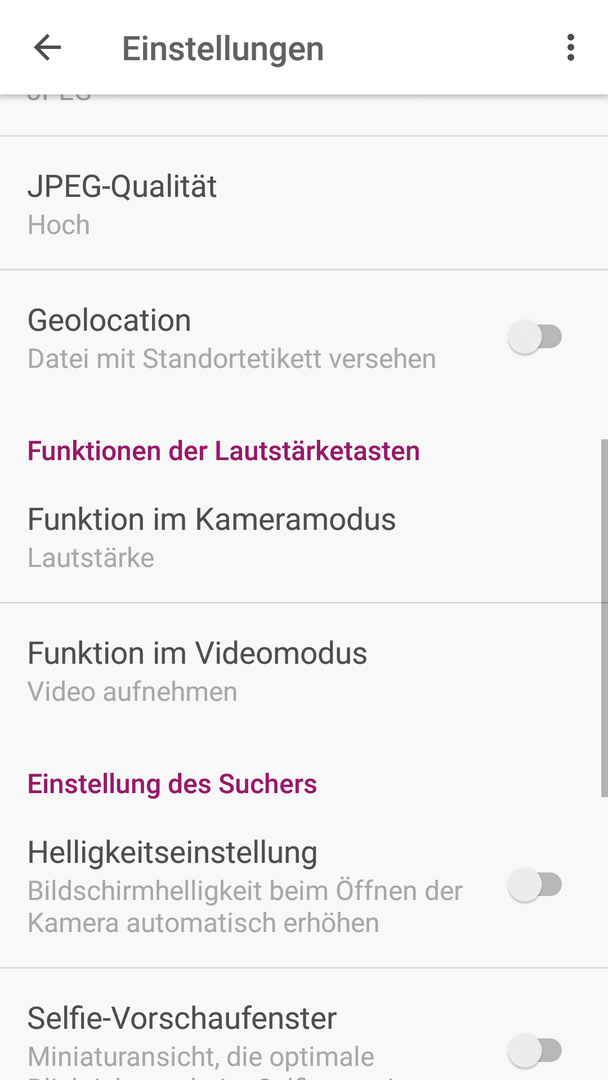Turn on Helligkeitseinstellung toggle
Screen dimensions: 608x1080
click(535, 884)
